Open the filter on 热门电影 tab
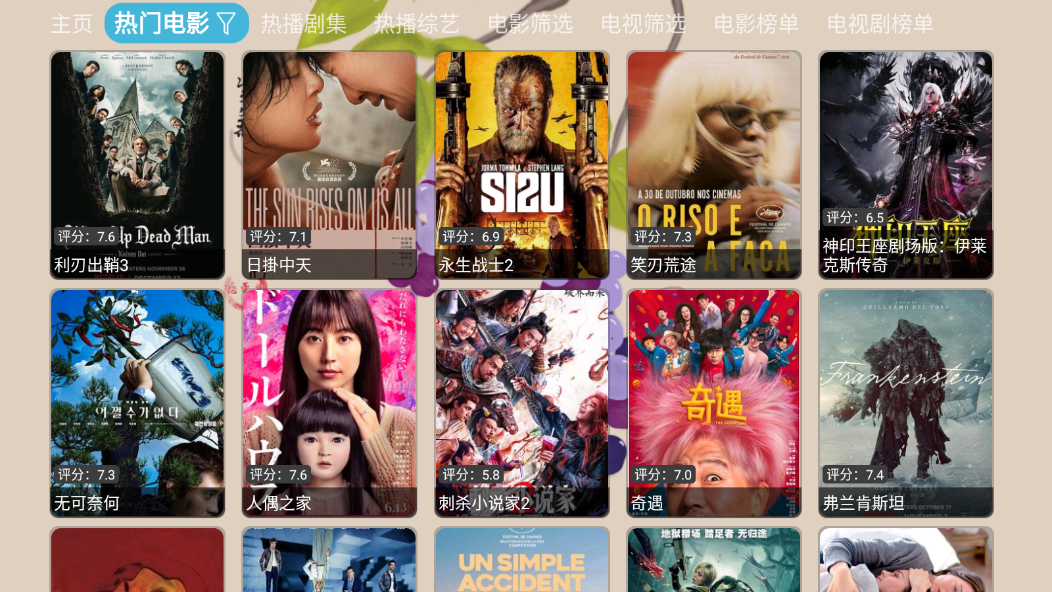Image resolution: width=1052 pixels, height=592 pixels. tap(227, 24)
